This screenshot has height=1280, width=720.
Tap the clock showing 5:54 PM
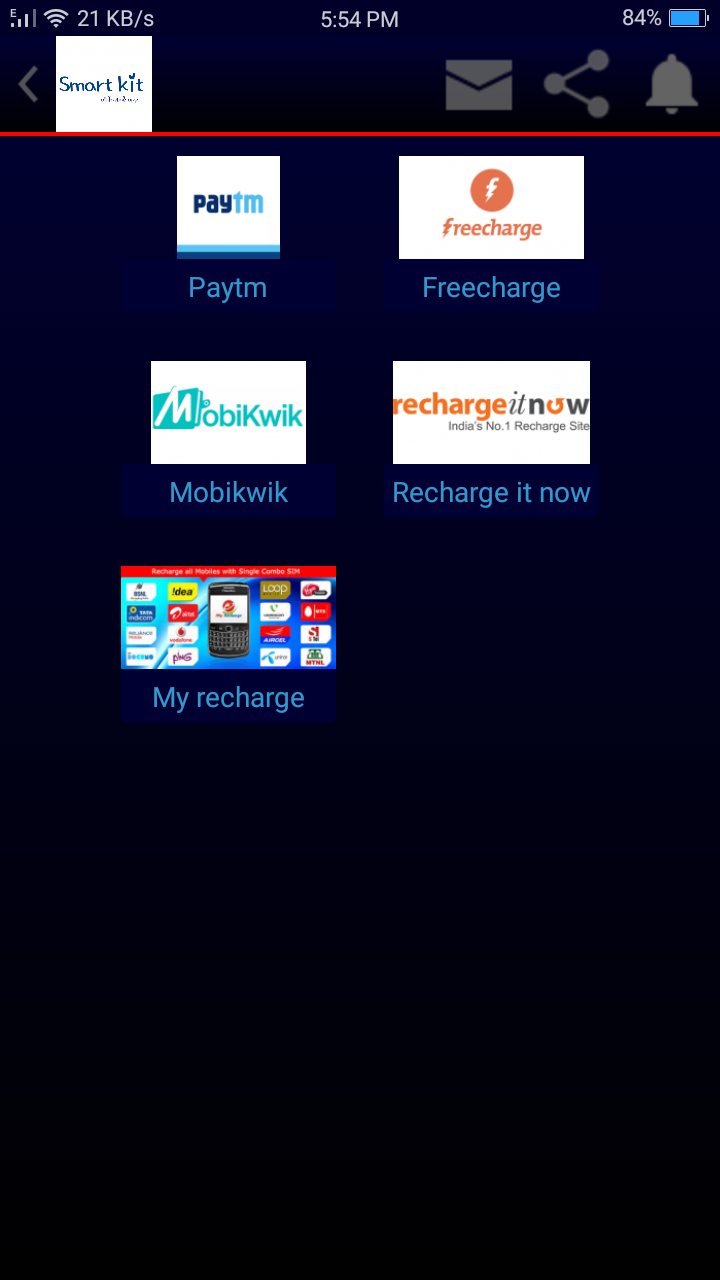(x=359, y=17)
